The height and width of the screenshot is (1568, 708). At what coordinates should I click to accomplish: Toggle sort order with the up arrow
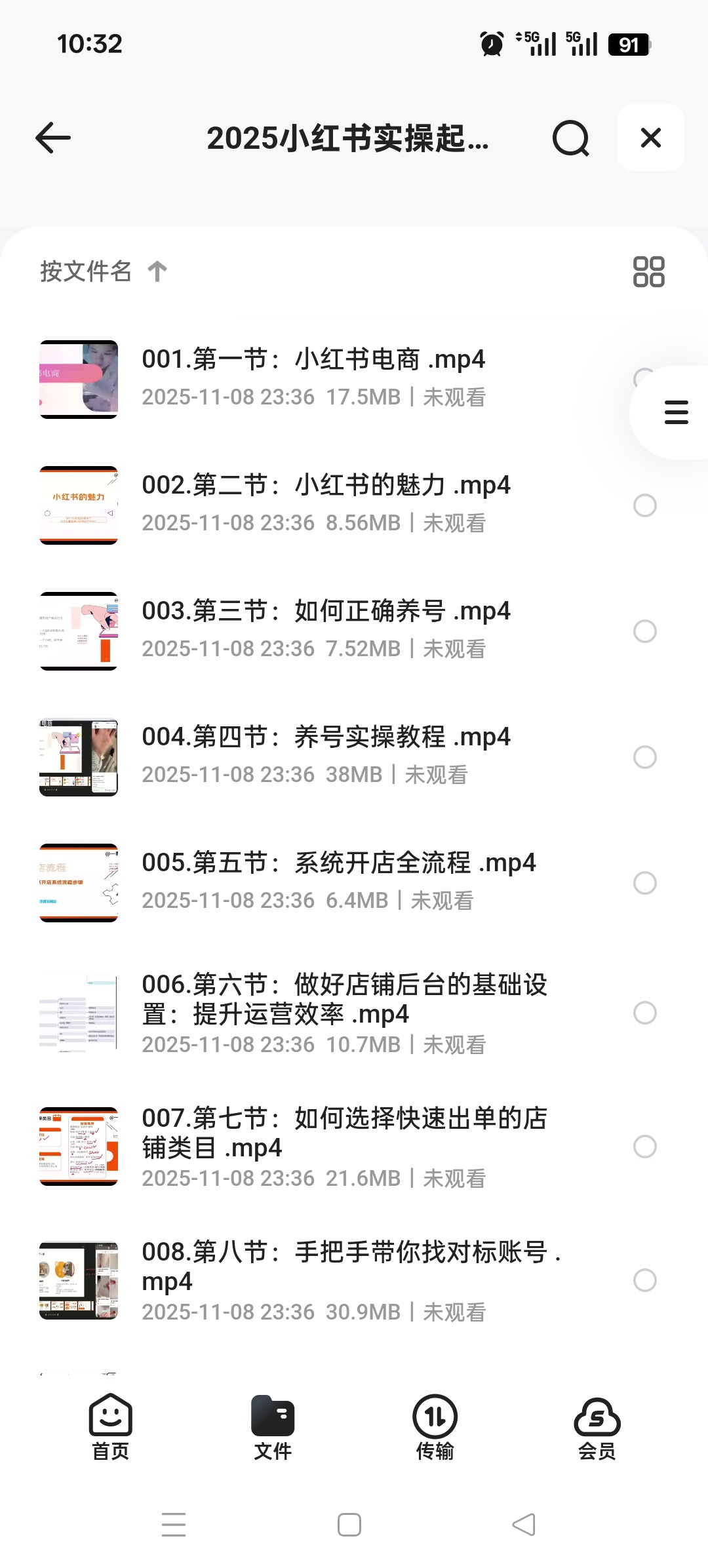click(157, 271)
